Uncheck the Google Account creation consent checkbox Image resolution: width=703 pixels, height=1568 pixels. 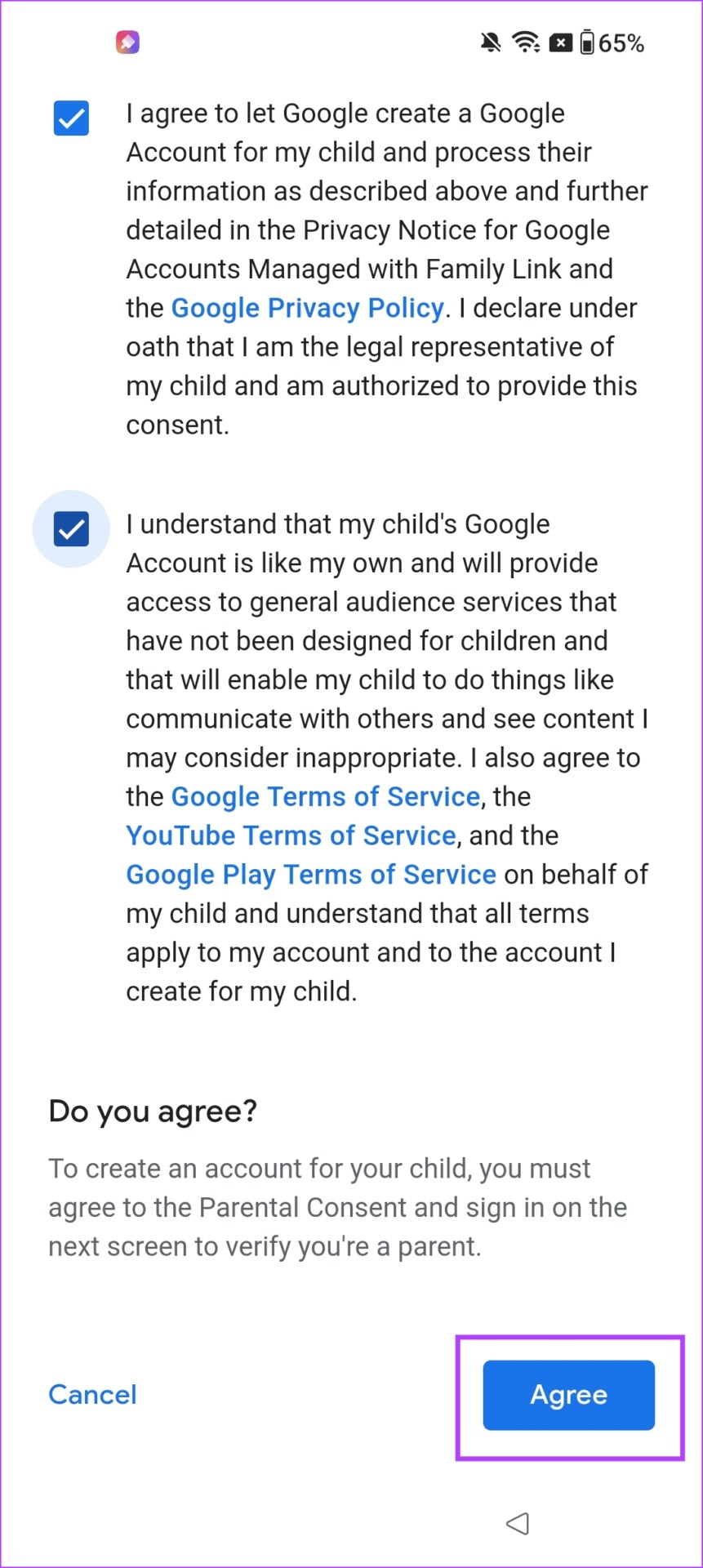pyautogui.click(x=71, y=118)
